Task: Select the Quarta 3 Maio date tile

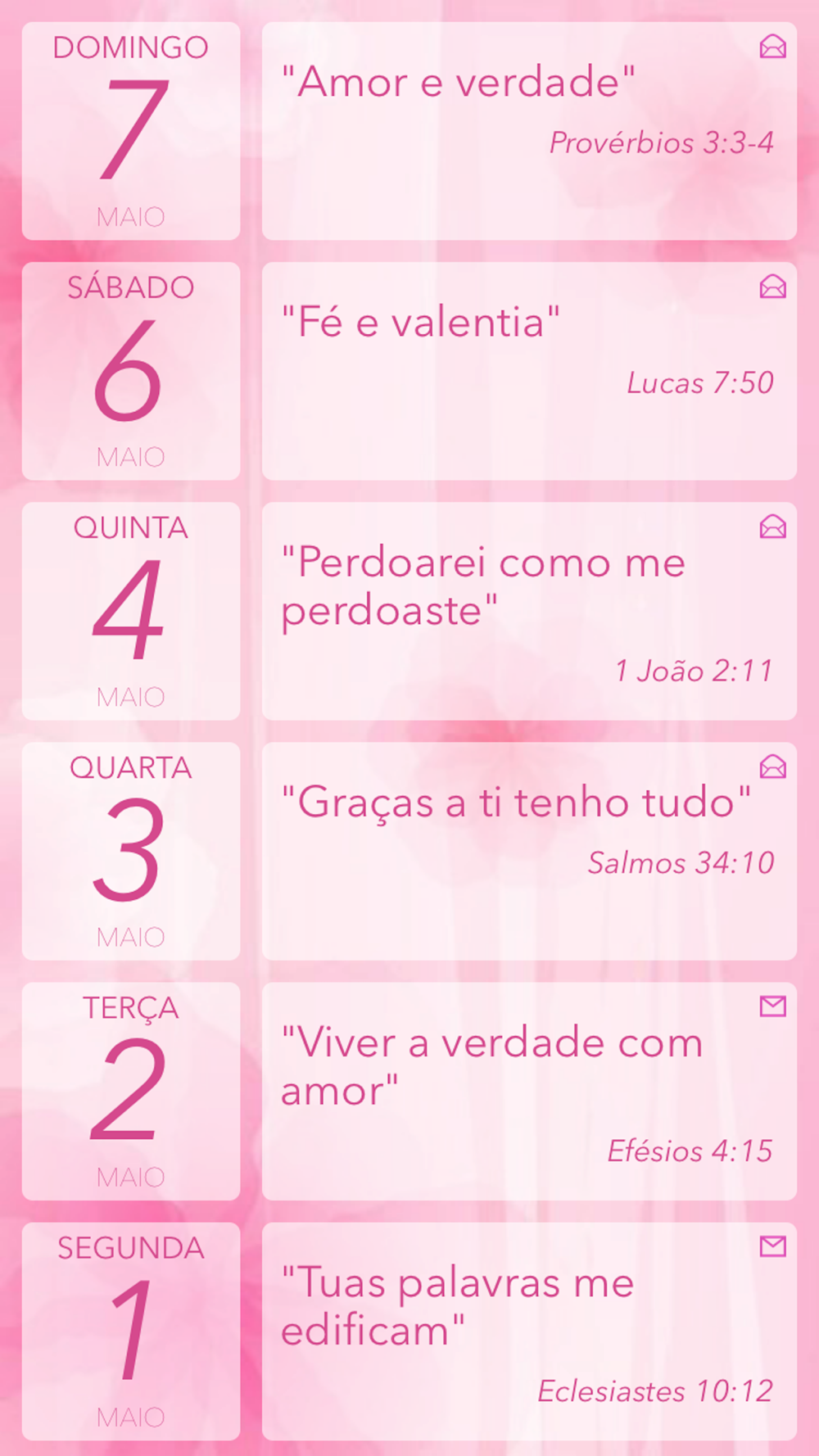Action: click(131, 851)
